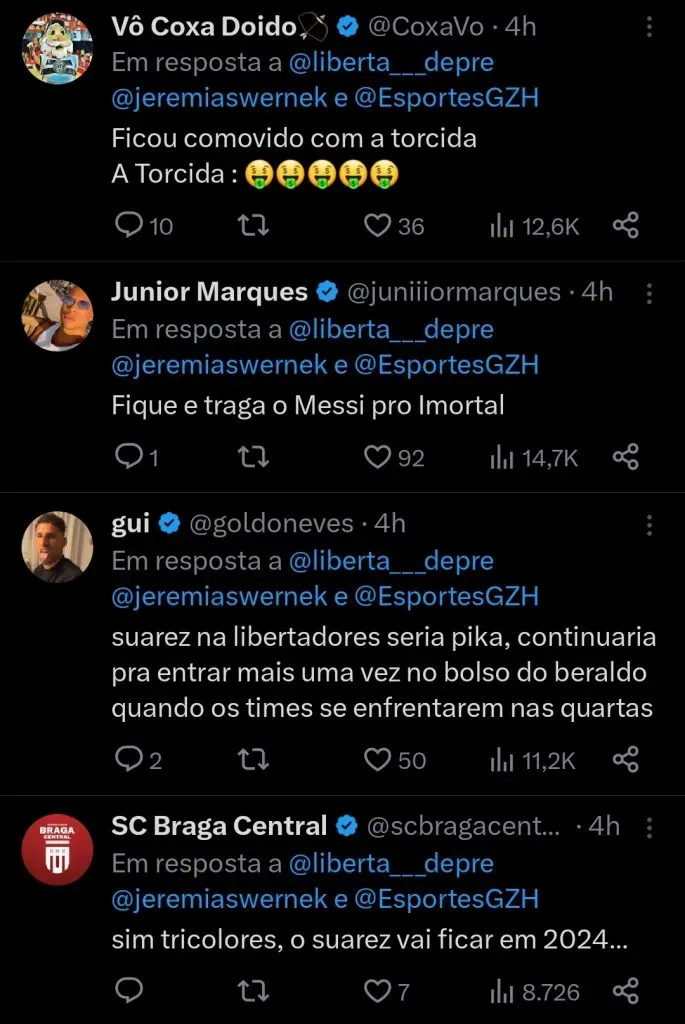The height and width of the screenshot is (1024, 685).
Task: Repost Junior Marques' tweet
Action: (x=254, y=458)
